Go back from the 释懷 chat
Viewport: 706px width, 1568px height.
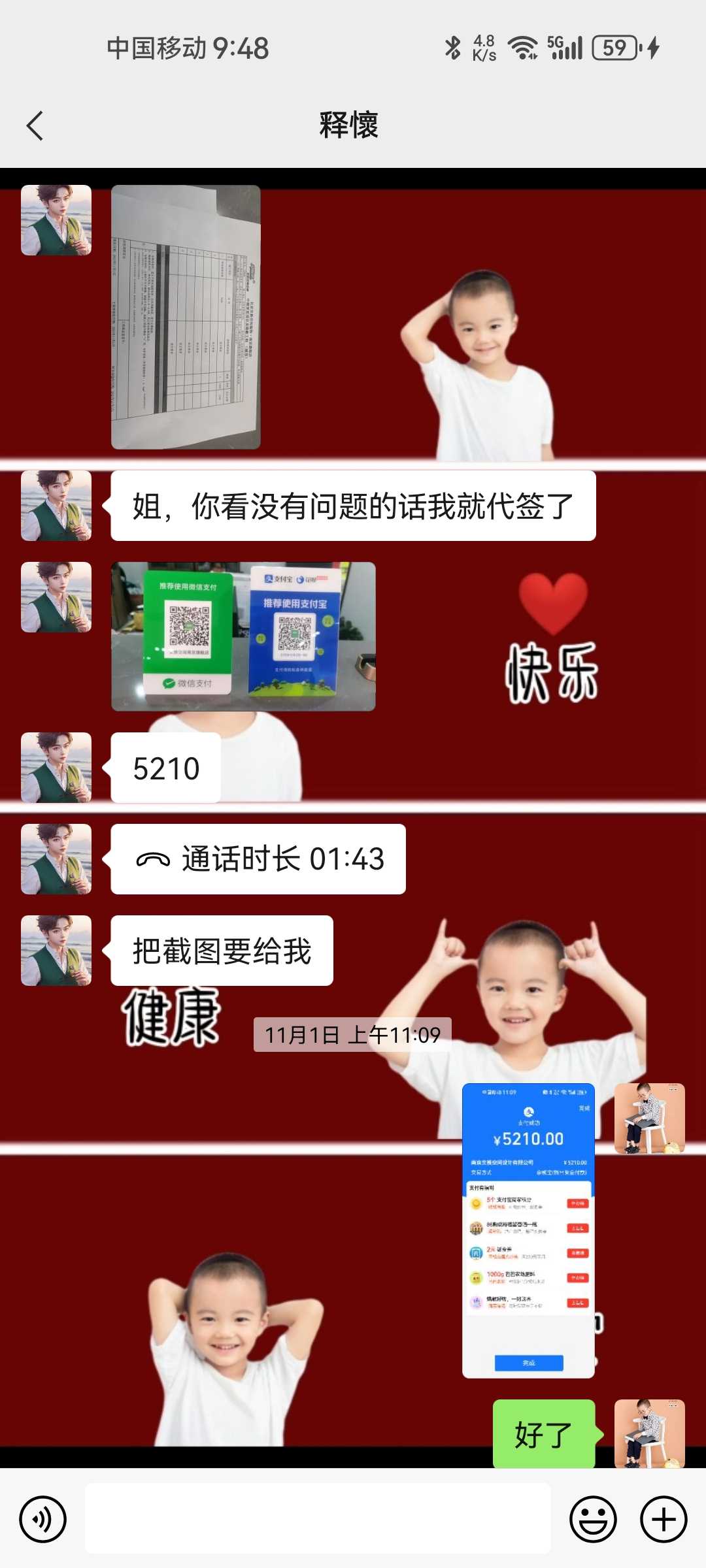(35, 125)
